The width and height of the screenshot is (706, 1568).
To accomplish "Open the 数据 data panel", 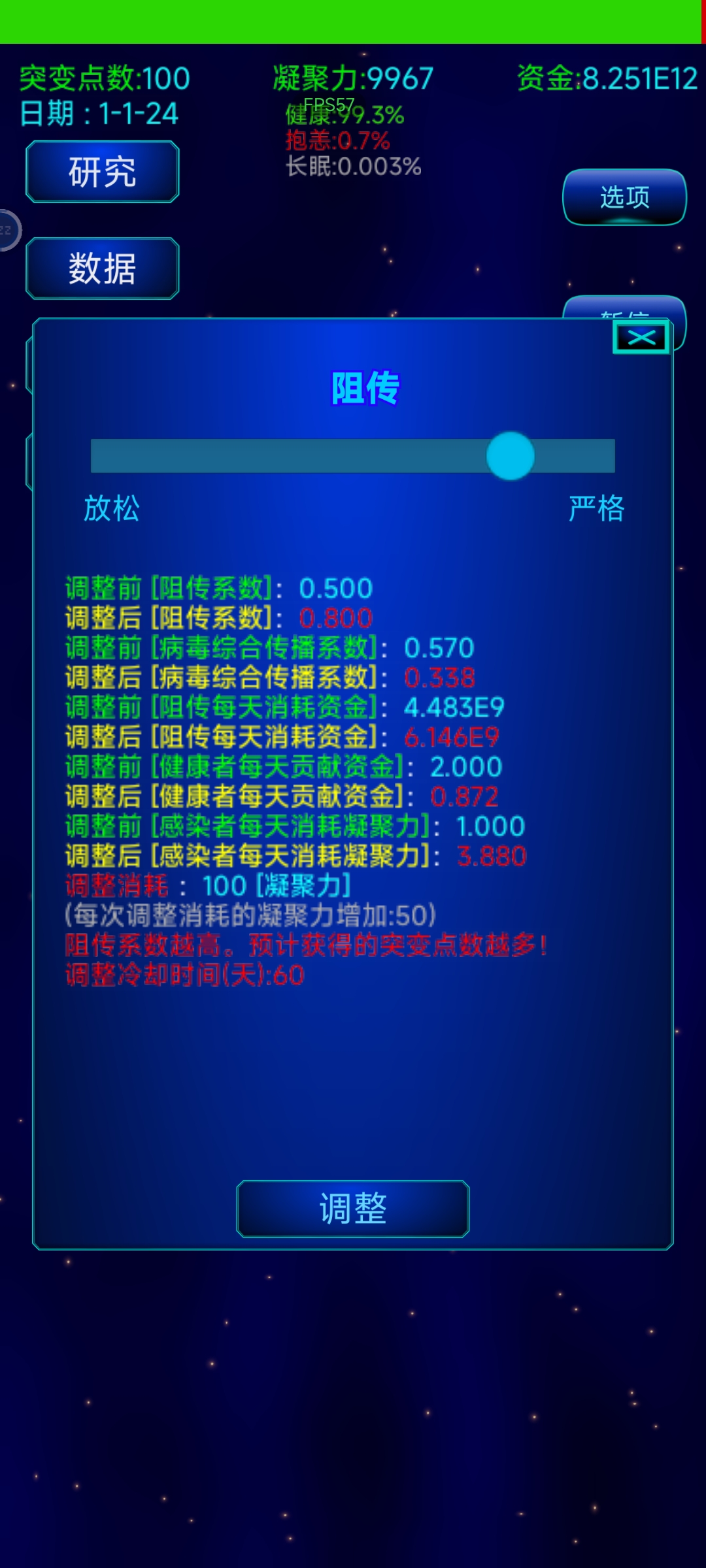I will pos(101,268).
